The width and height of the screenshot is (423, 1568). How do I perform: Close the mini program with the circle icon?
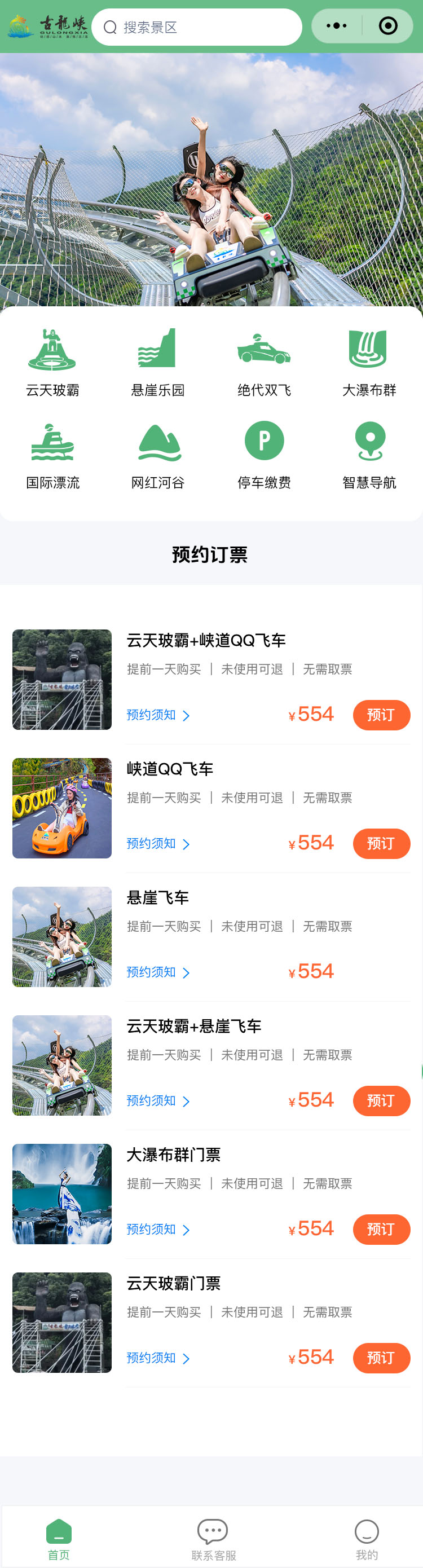(x=387, y=26)
